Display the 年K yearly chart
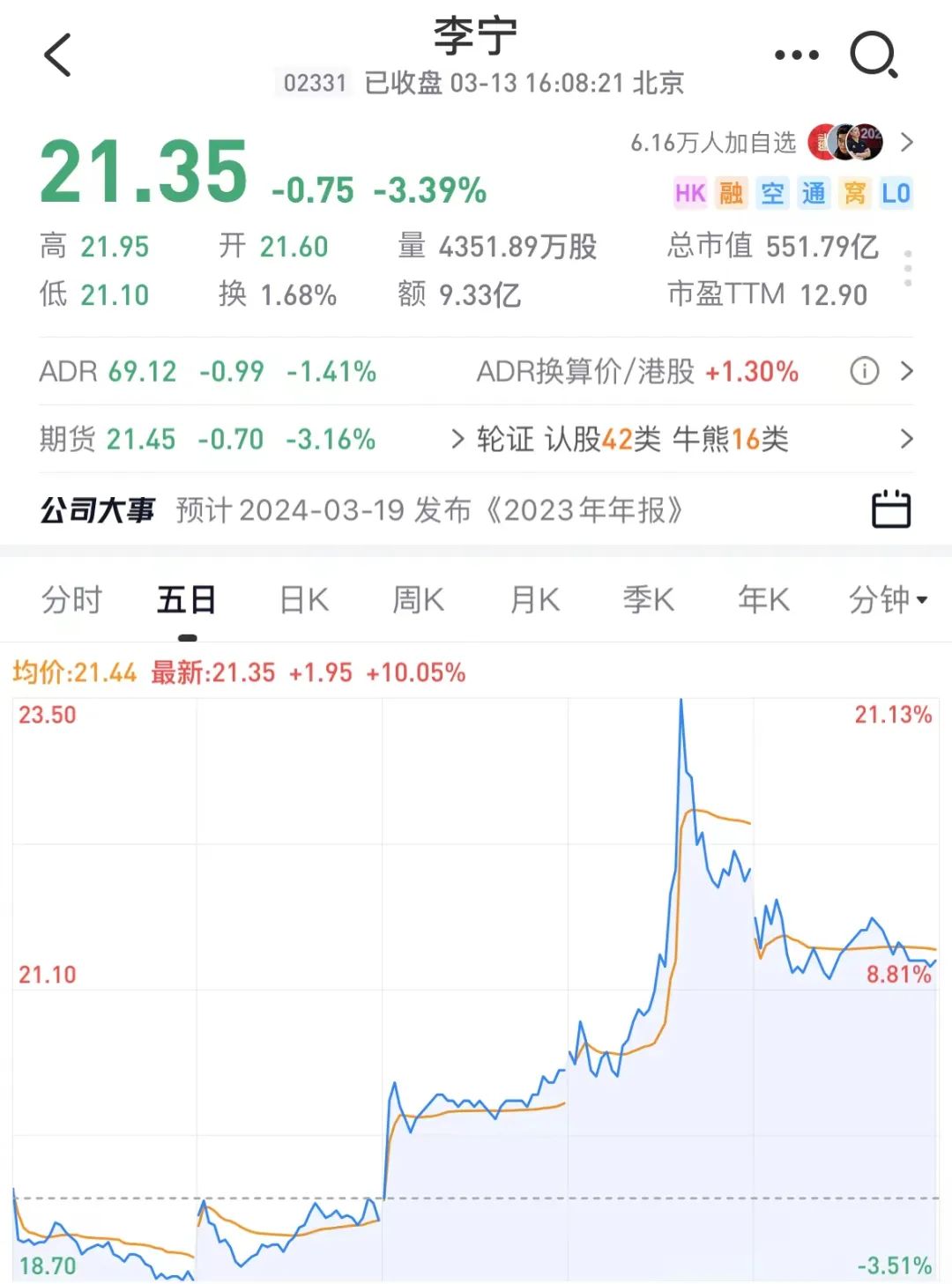This screenshot has height=1284, width=952. tap(763, 600)
